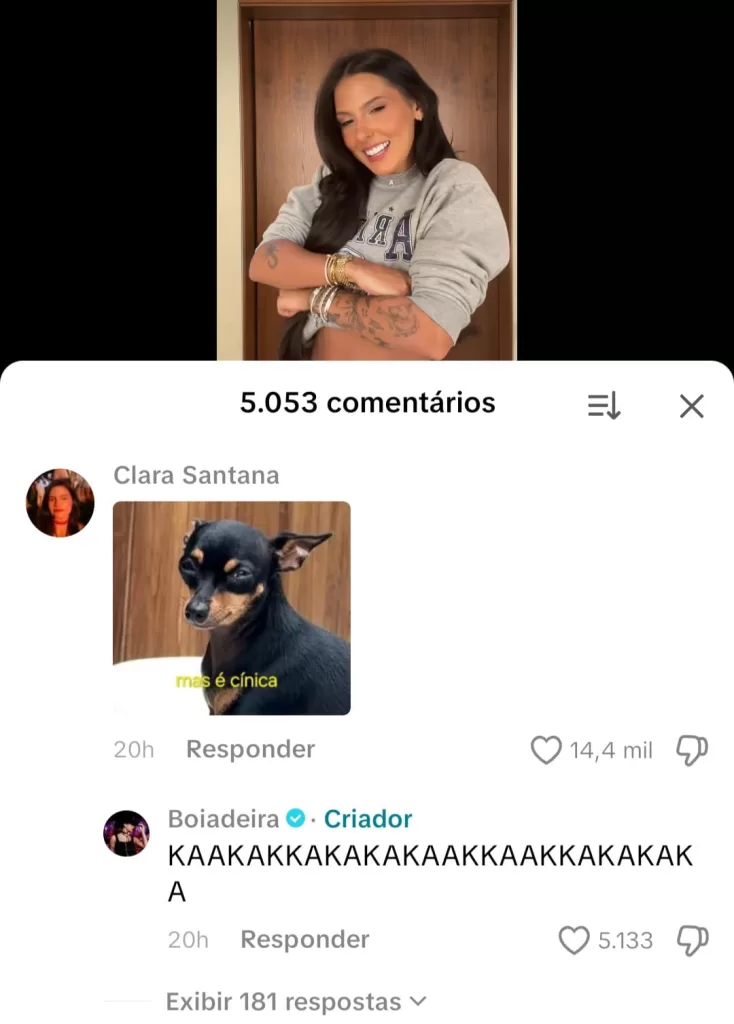
Task: Like Boiadeira's comment
Action: coord(574,940)
